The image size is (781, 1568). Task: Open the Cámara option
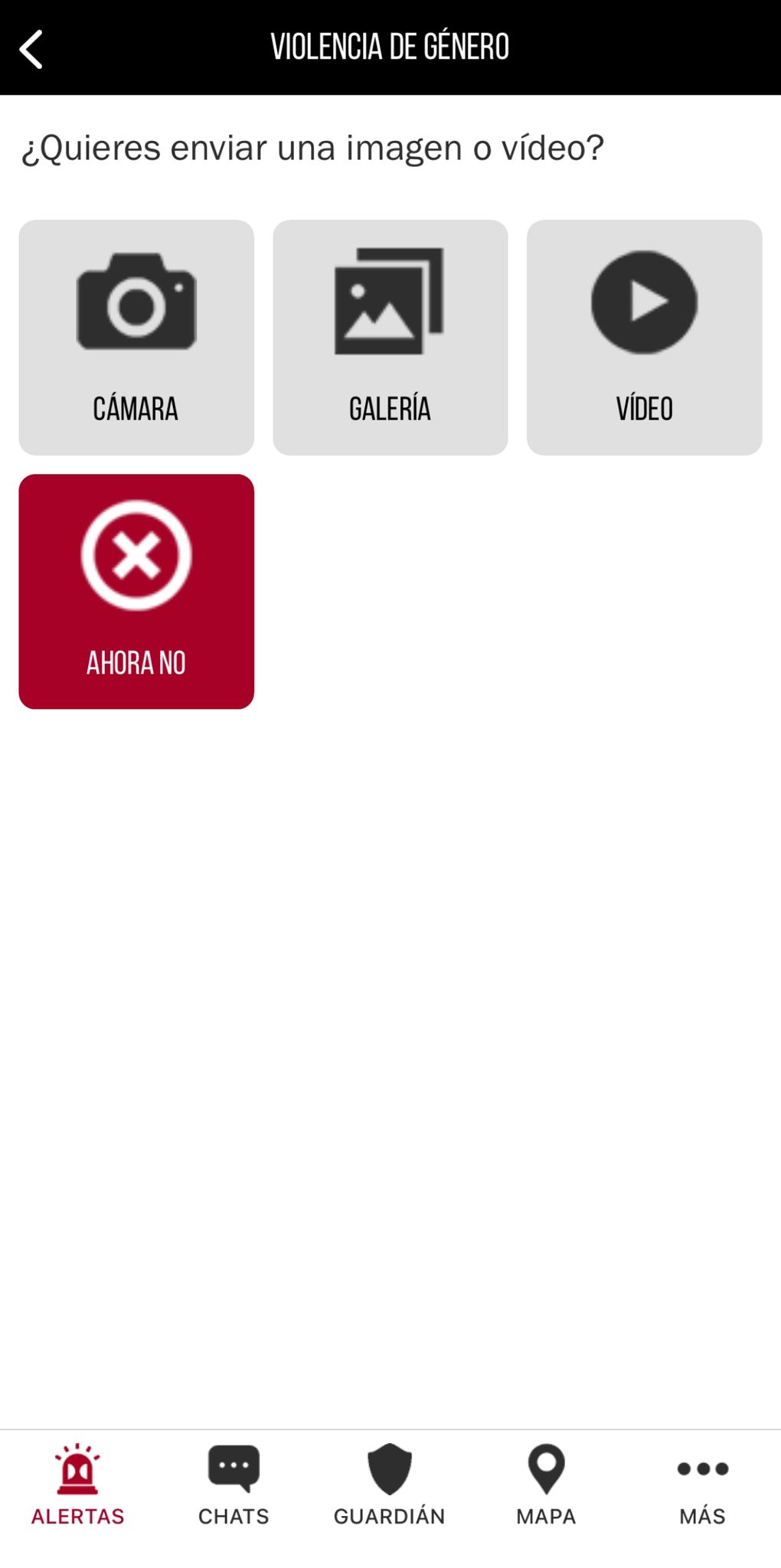coord(136,338)
